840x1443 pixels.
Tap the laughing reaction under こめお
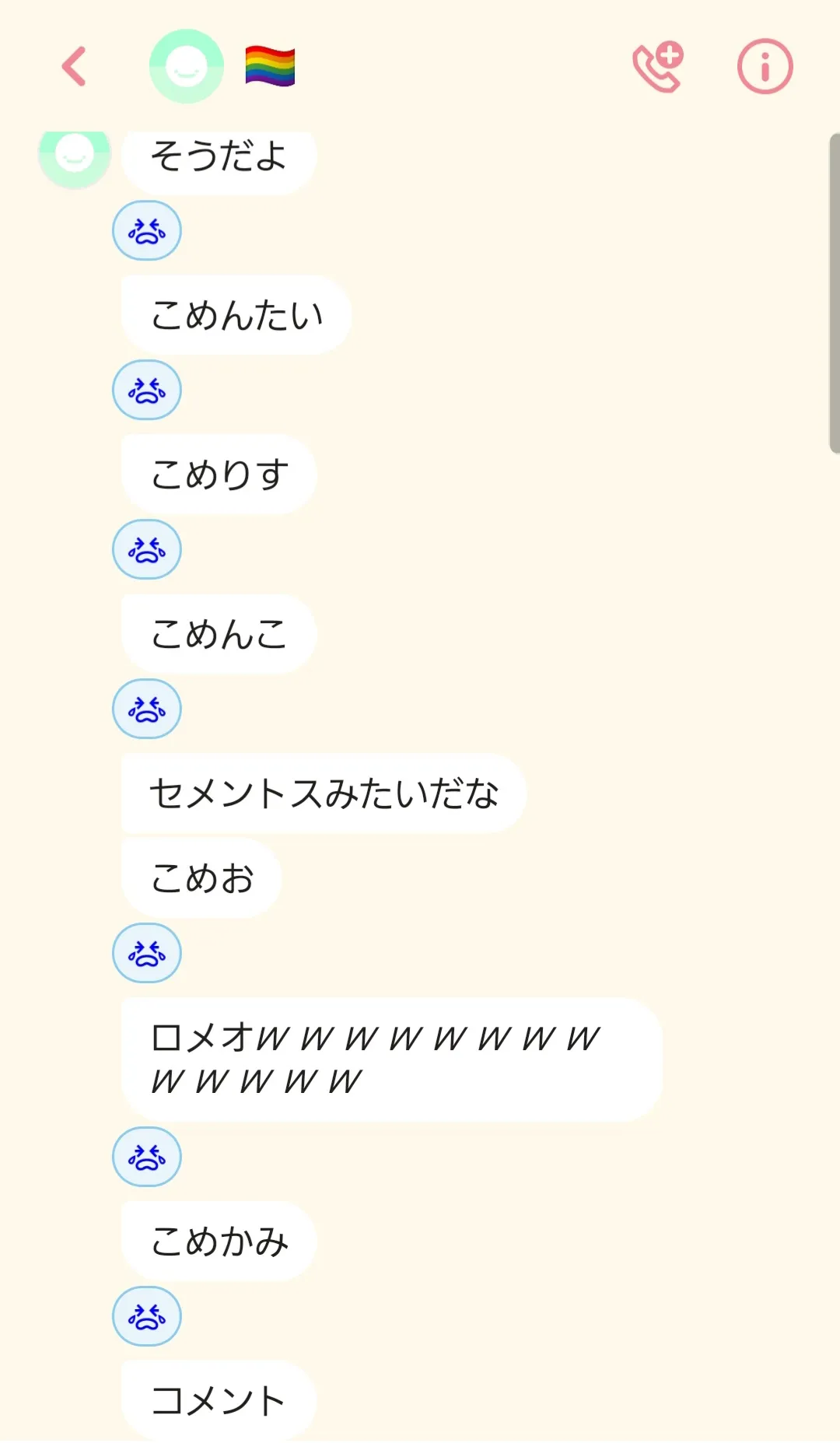(147, 954)
